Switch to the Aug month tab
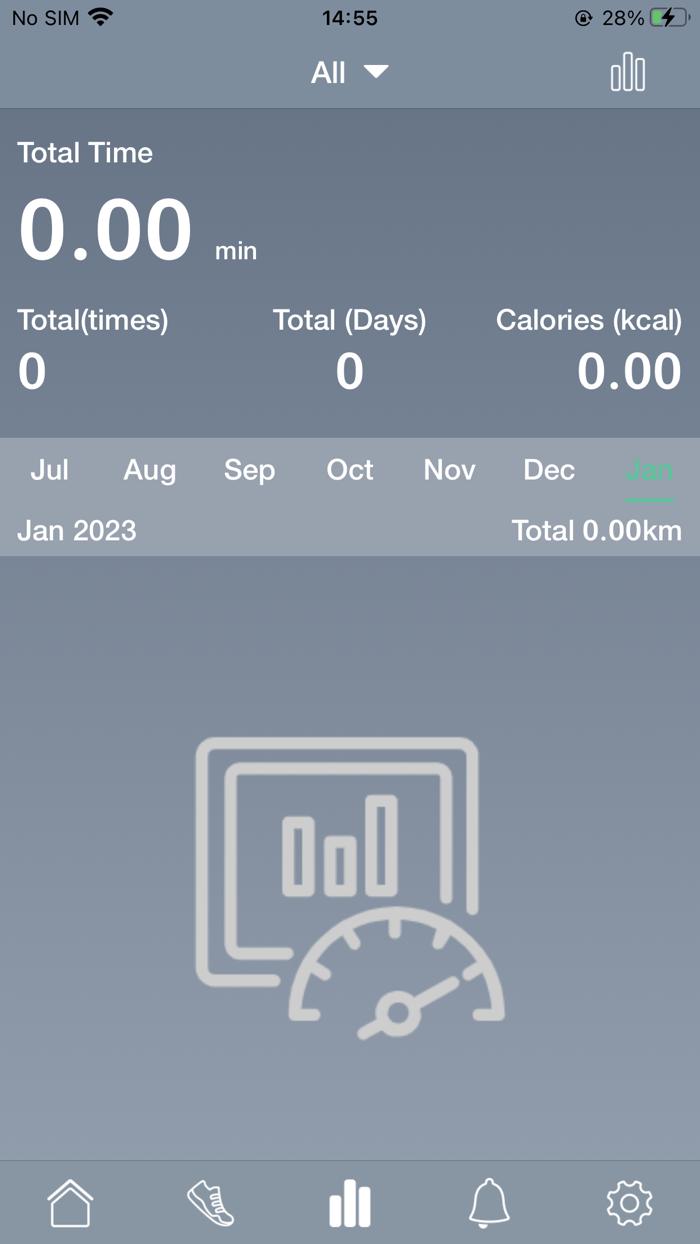 tap(150, 470)
